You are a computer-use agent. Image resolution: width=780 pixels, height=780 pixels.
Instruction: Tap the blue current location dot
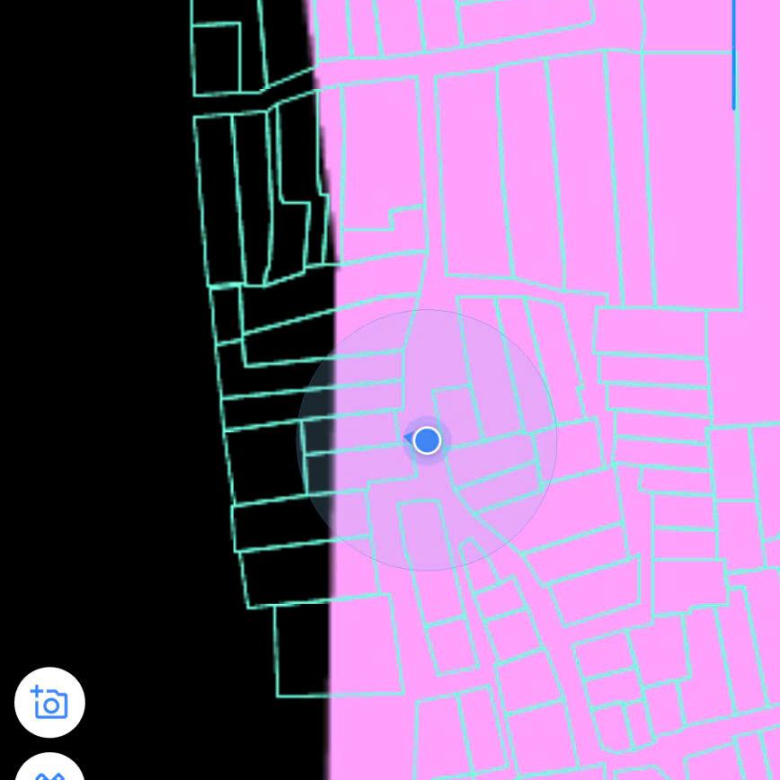(x=427, y=440)
